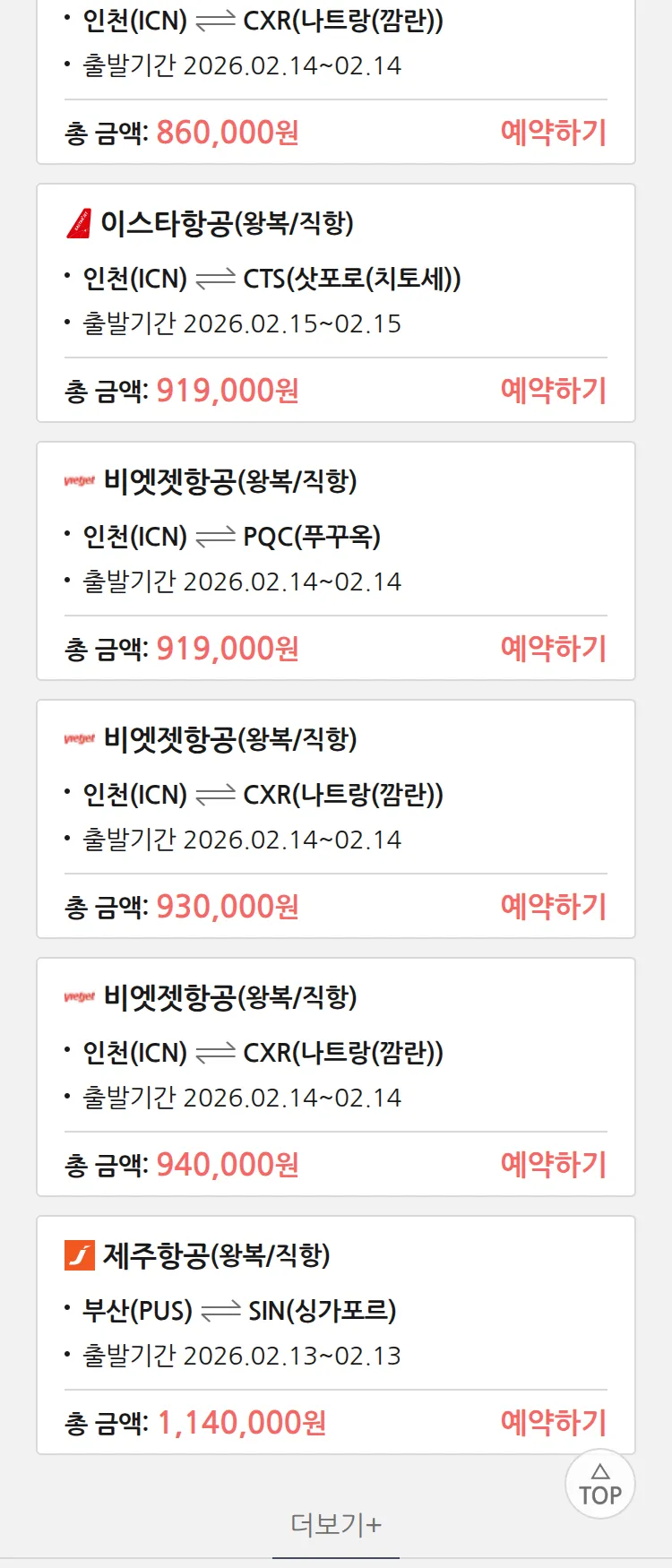Reserve the Jeju Air Busan–Singapore flight
This screenshot has width=672, height=1568.
(x=553, y=1423)
